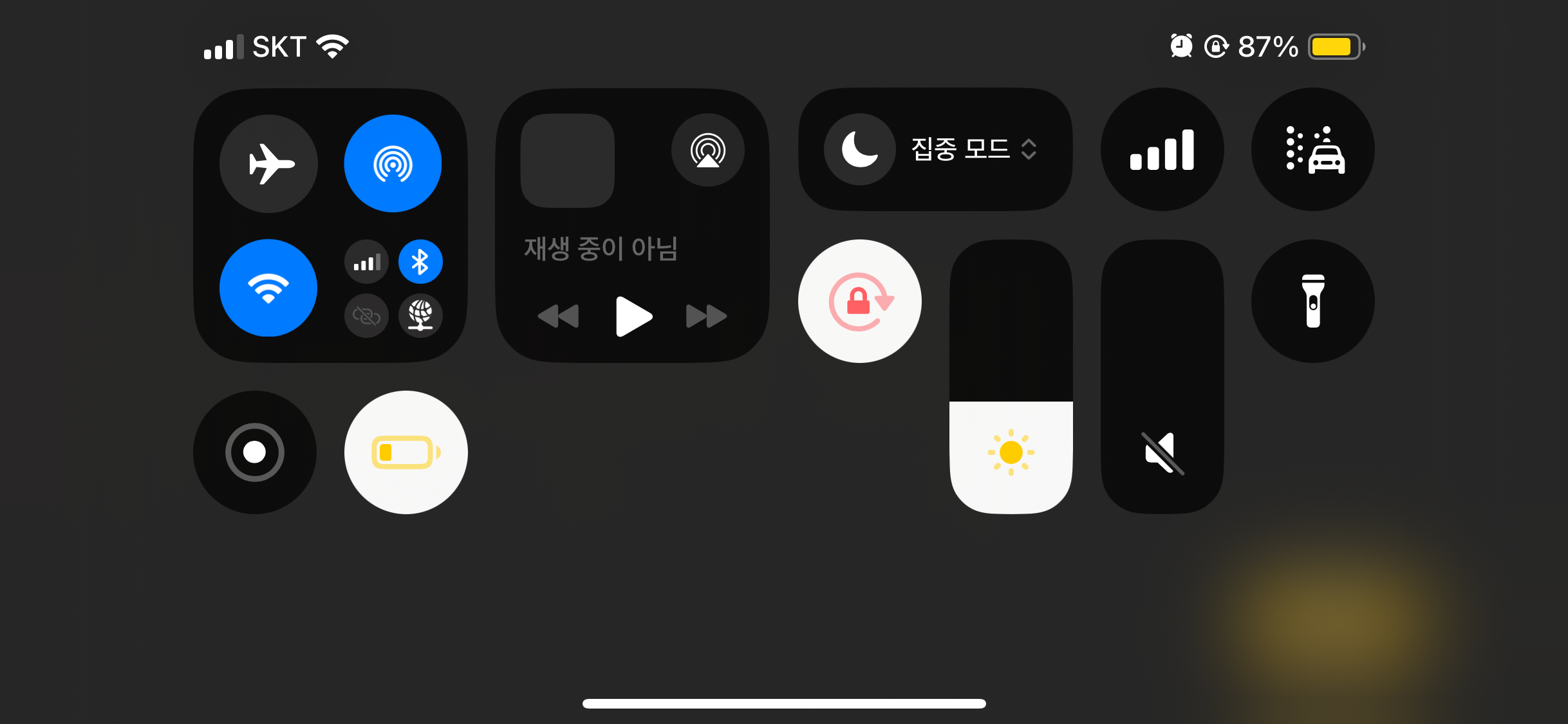Tap the large cellular signal bars tile

tap(1162, 149)
